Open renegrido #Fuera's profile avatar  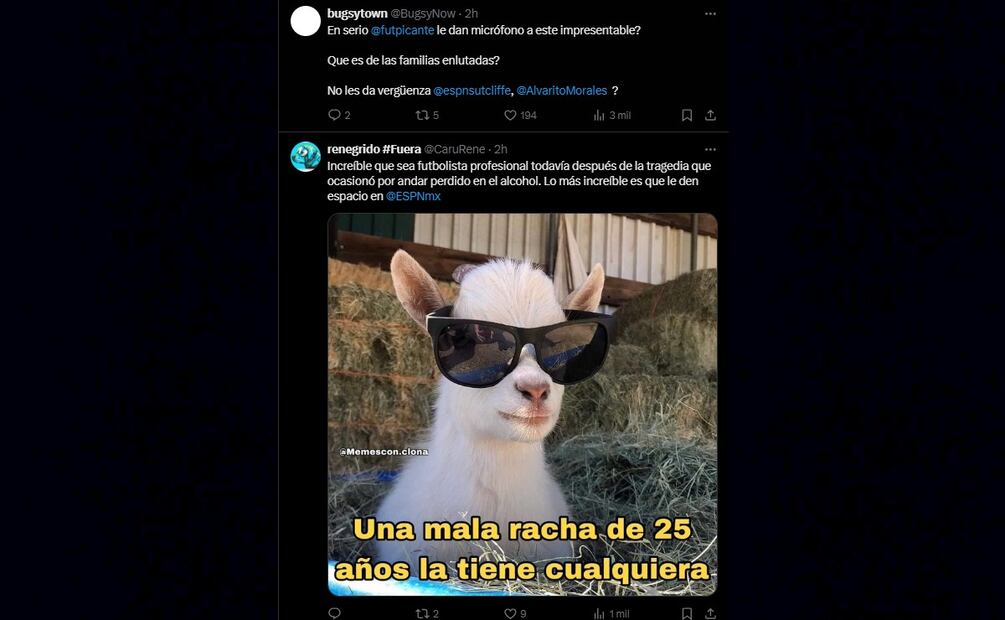coord(305,156)
